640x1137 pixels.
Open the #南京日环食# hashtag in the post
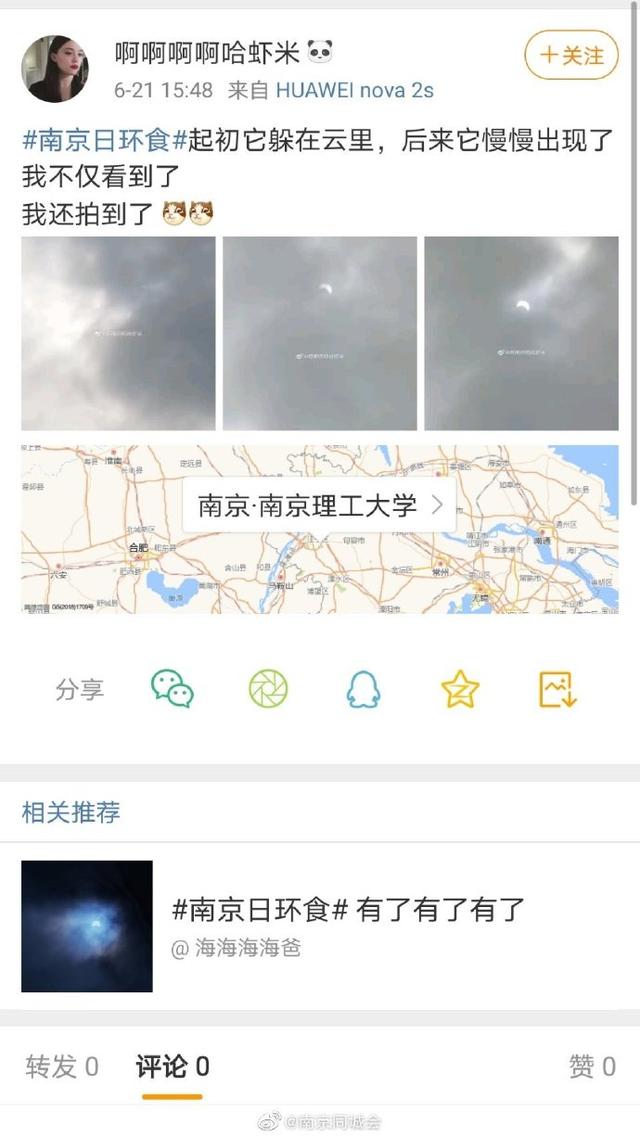[105, 139]
